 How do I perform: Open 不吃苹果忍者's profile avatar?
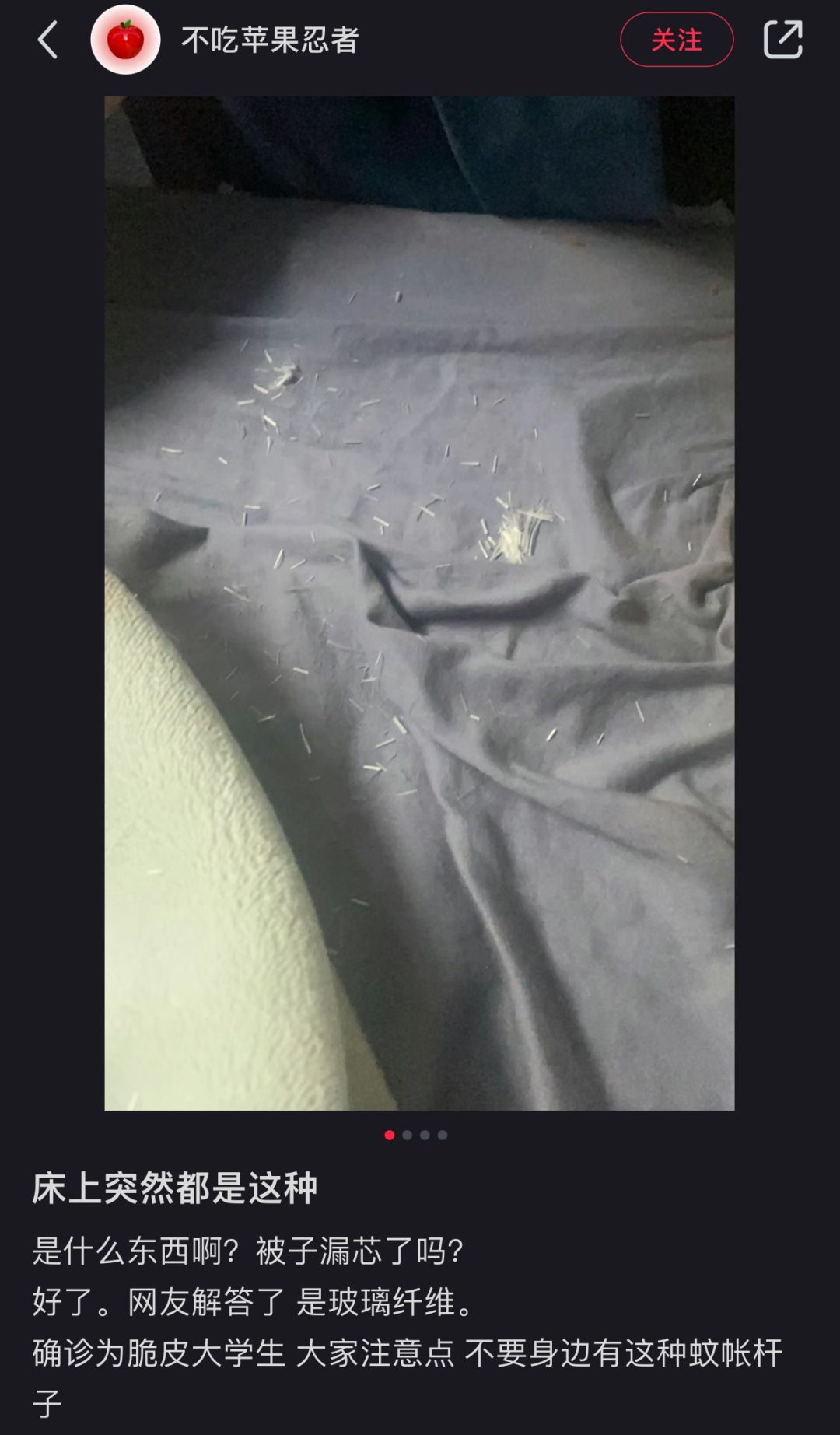point(125,40)
